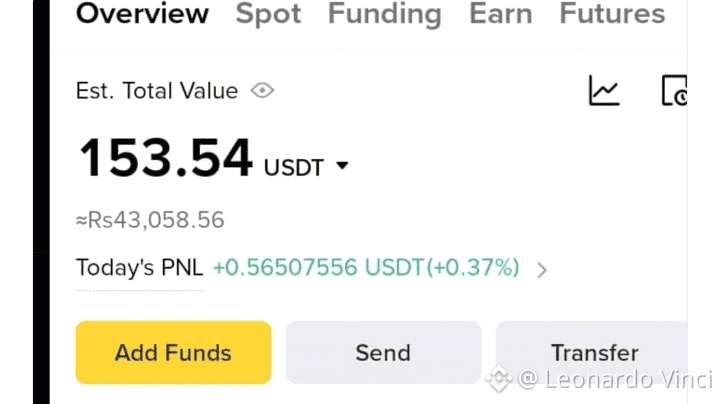View Today's PNL details

point(542,270)
